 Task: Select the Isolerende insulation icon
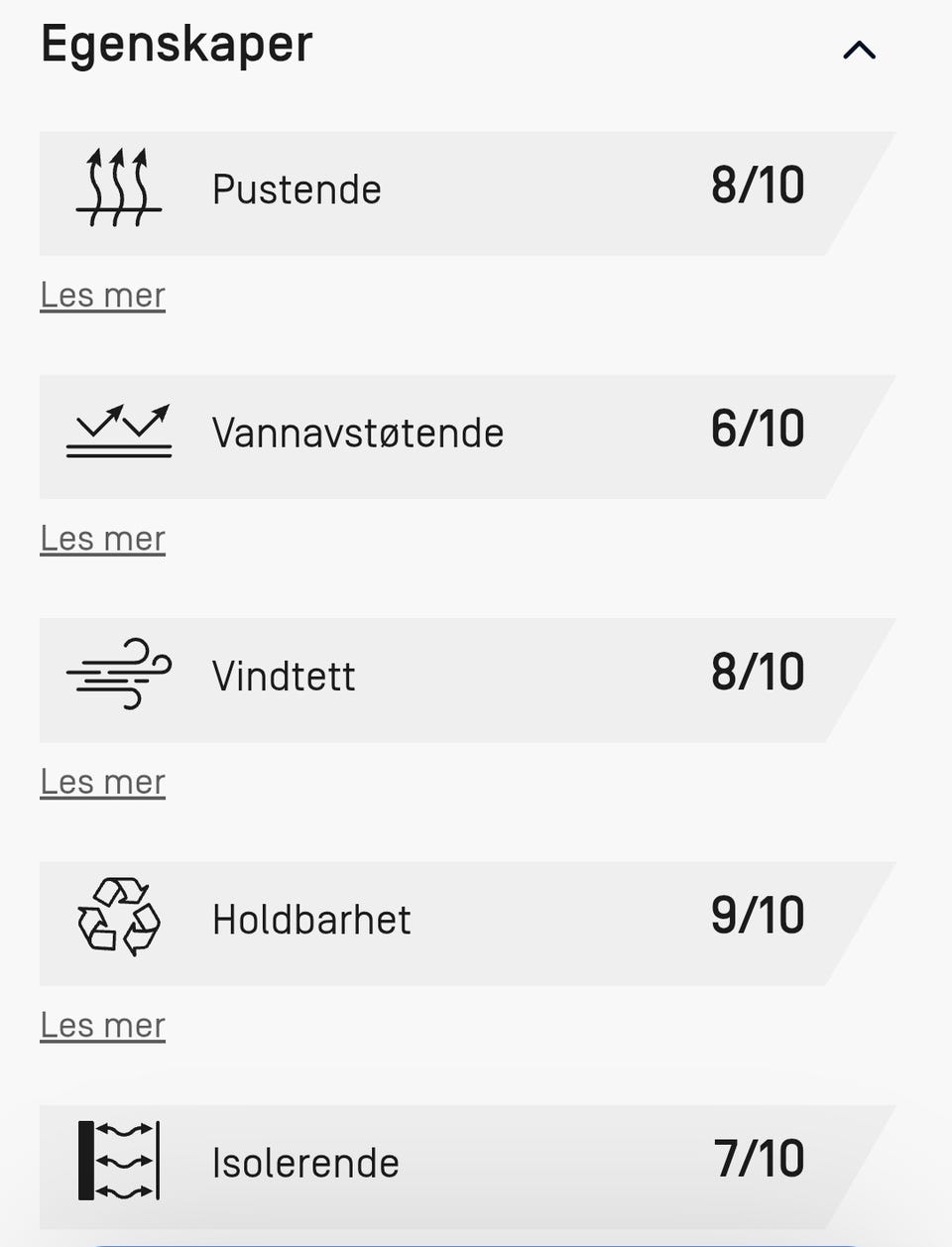point(119,1161)
